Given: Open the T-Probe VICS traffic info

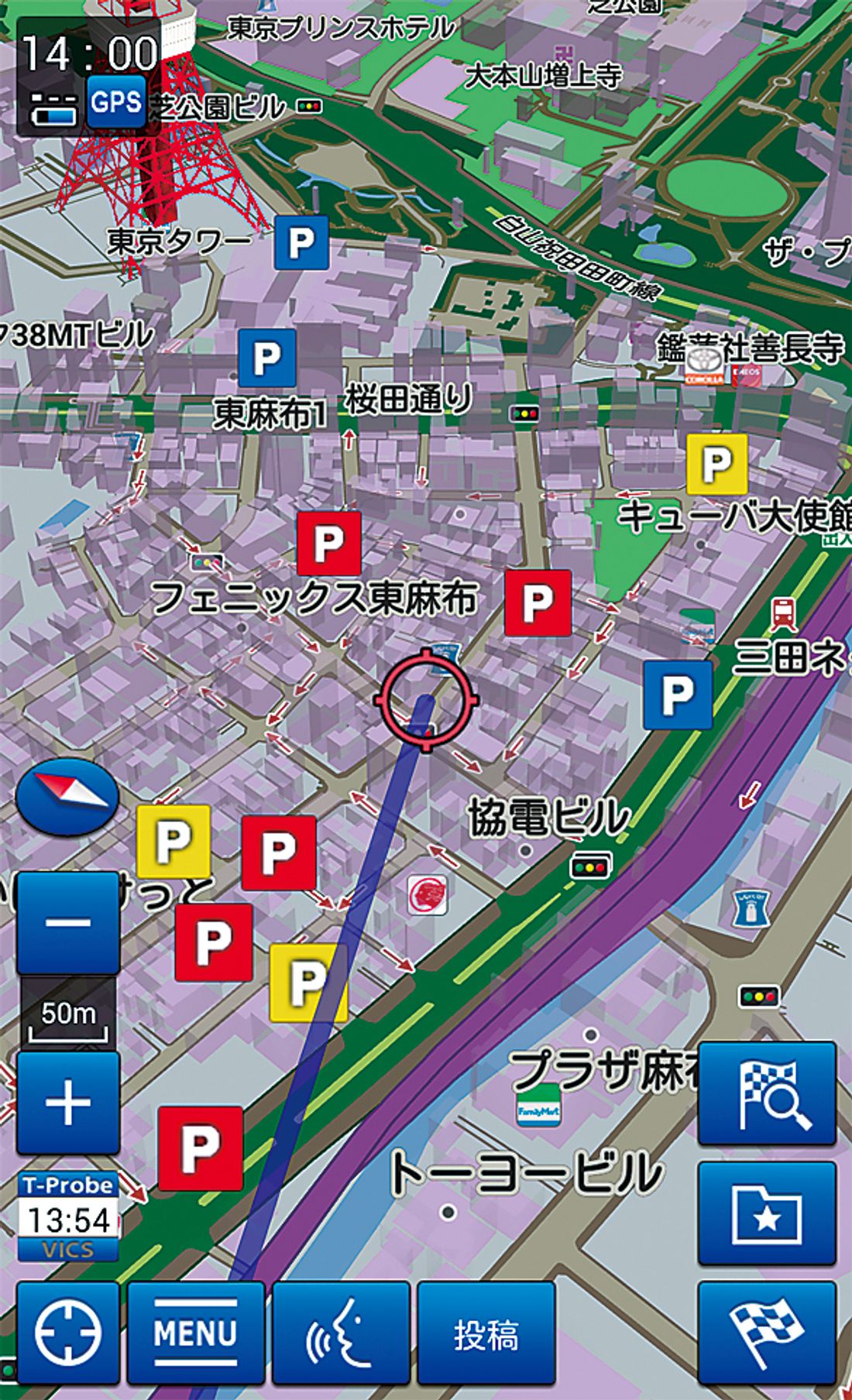Looking at the screenshot, I should pyautogui.click(x=68, y=1217).
